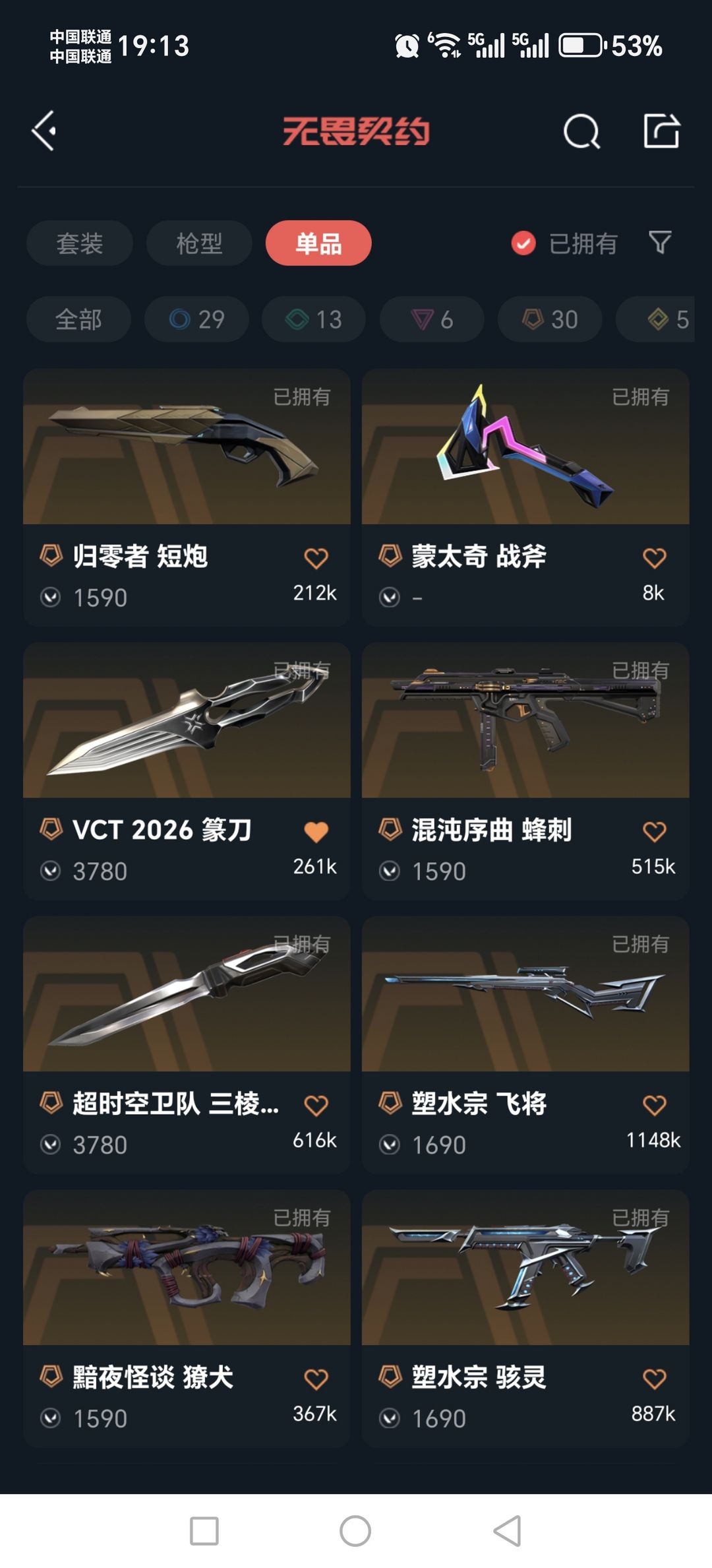Select the 全部 rarity chip
Viewport: 712px width, 1568px height.
(78, 319)
